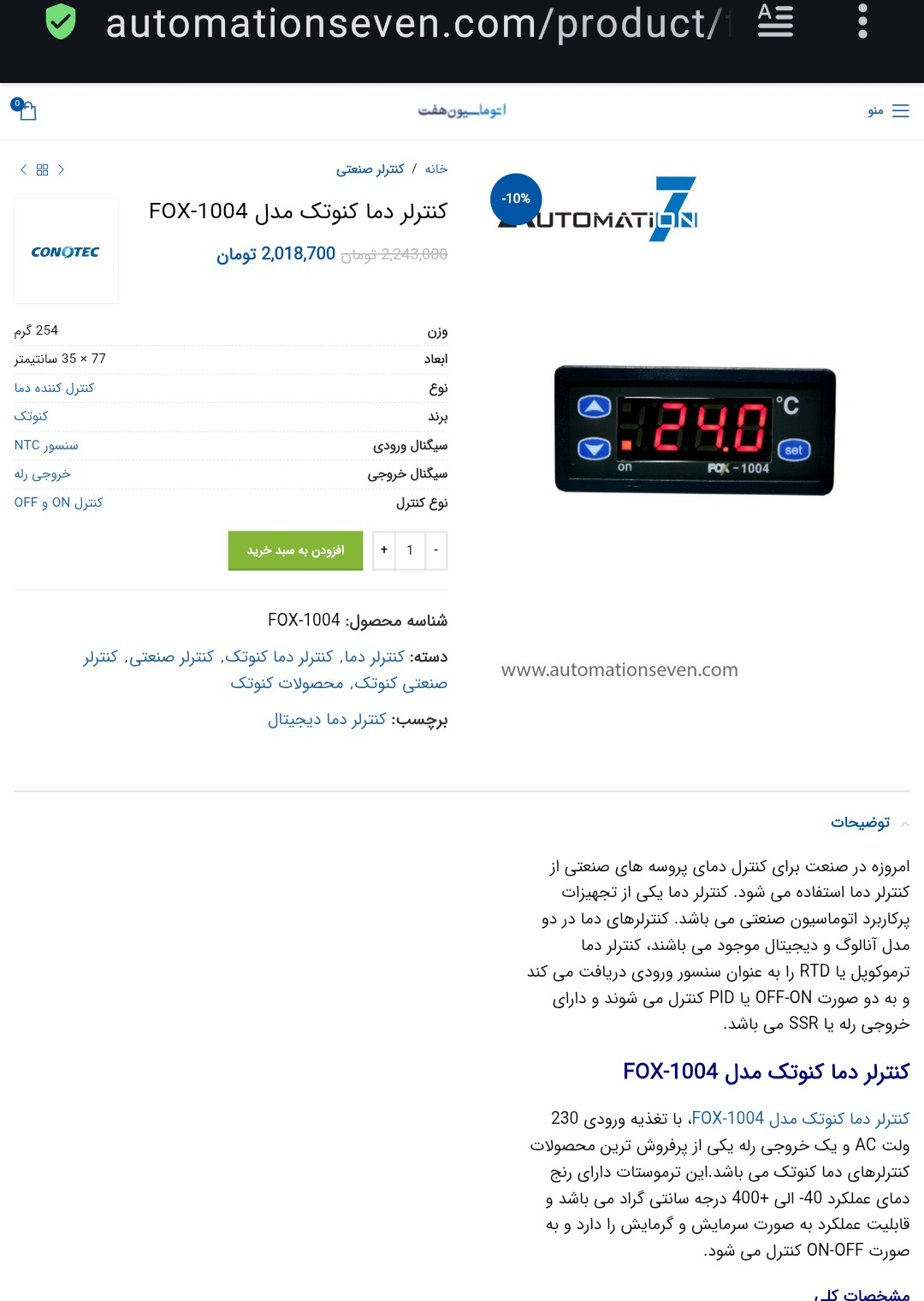924x1301 pixels.
Task: Collapse the توضیحات section
Action: [x=868, y=823]
